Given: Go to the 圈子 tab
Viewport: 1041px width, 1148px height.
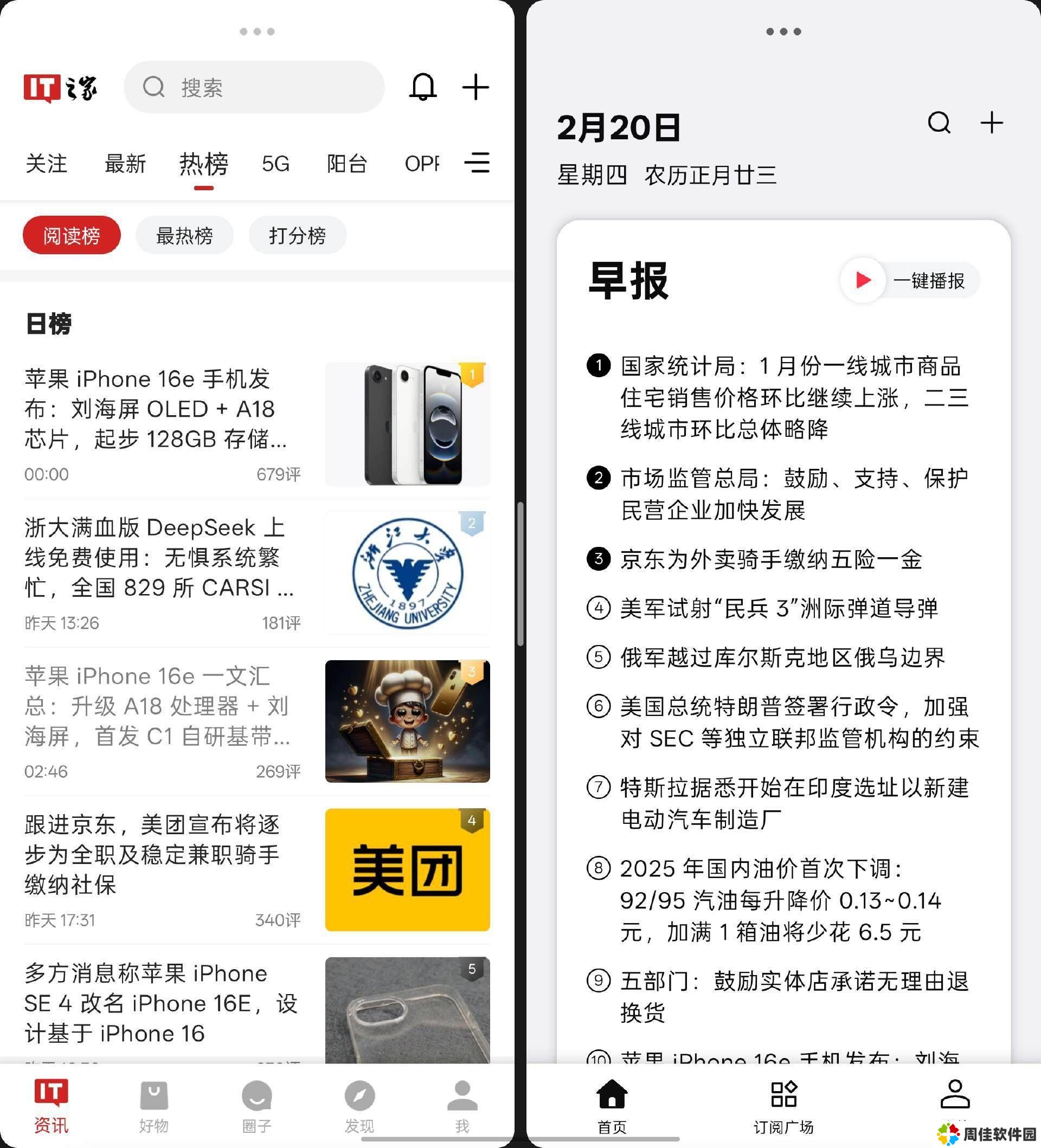Looking at the screenshot, I should (x=257, y=1106).
